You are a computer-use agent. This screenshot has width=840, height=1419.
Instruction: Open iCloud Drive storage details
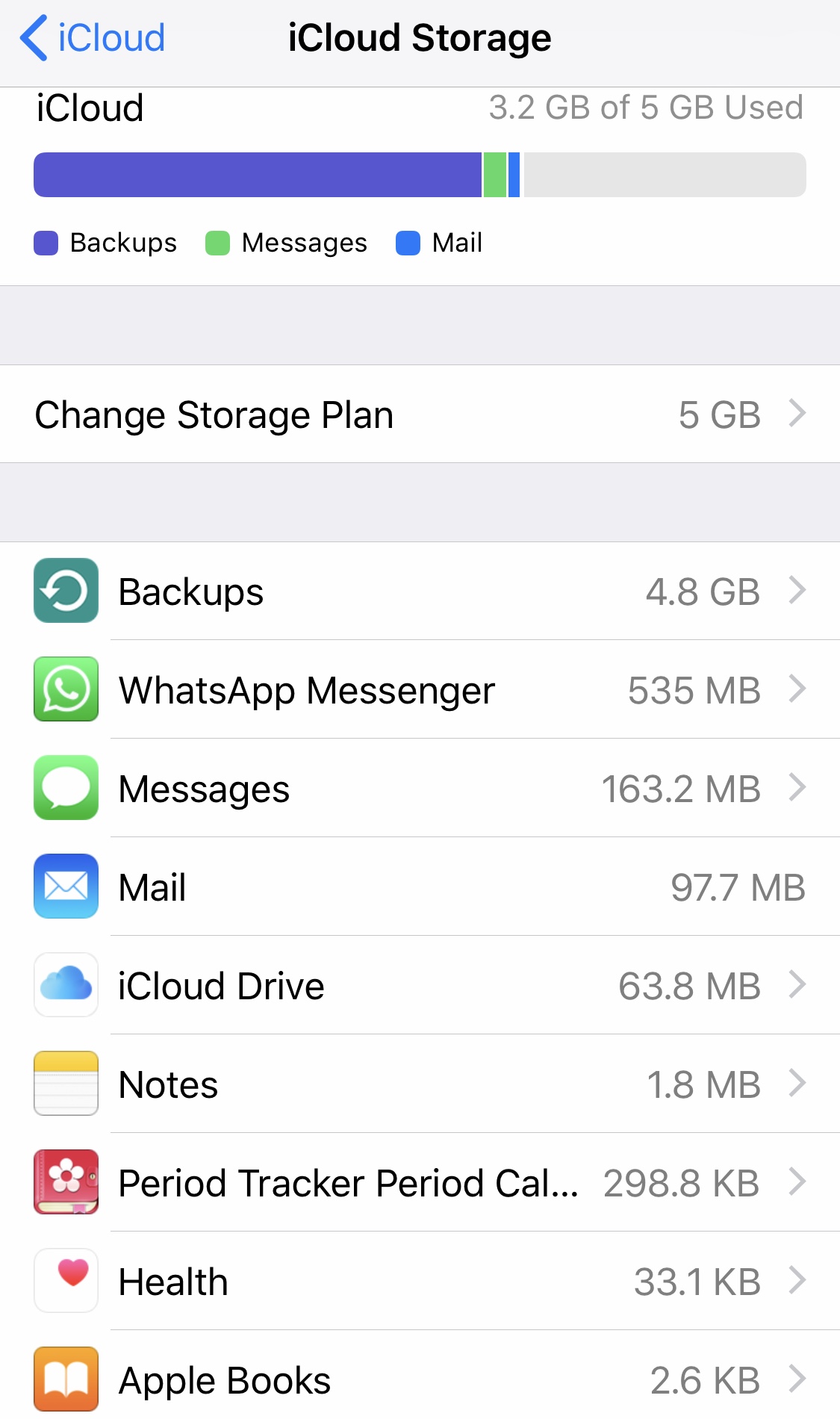point(420,985)
